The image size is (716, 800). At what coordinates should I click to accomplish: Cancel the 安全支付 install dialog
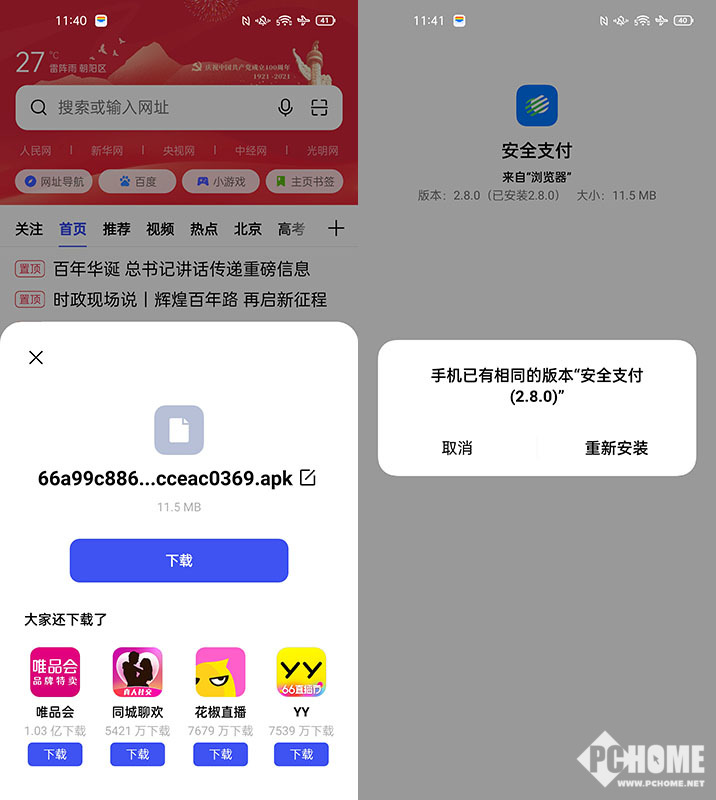coord(457,448)
